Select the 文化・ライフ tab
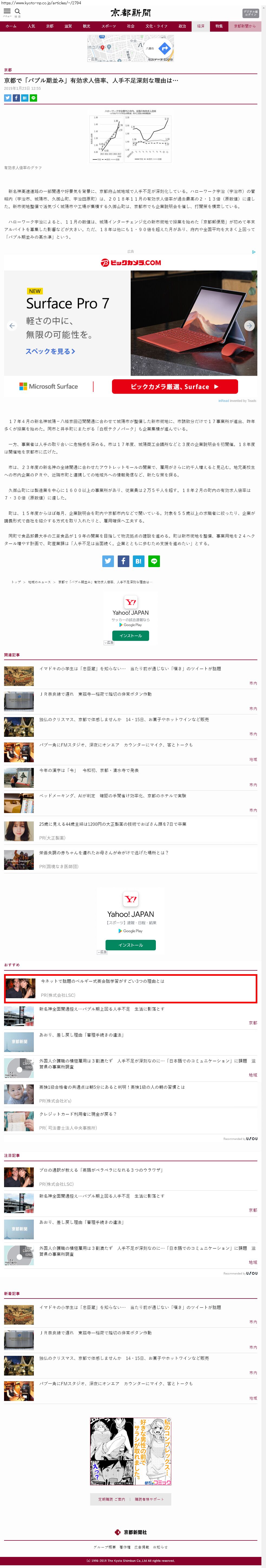The width and height of the screenshot is (266, 1568). coord(156,26)
